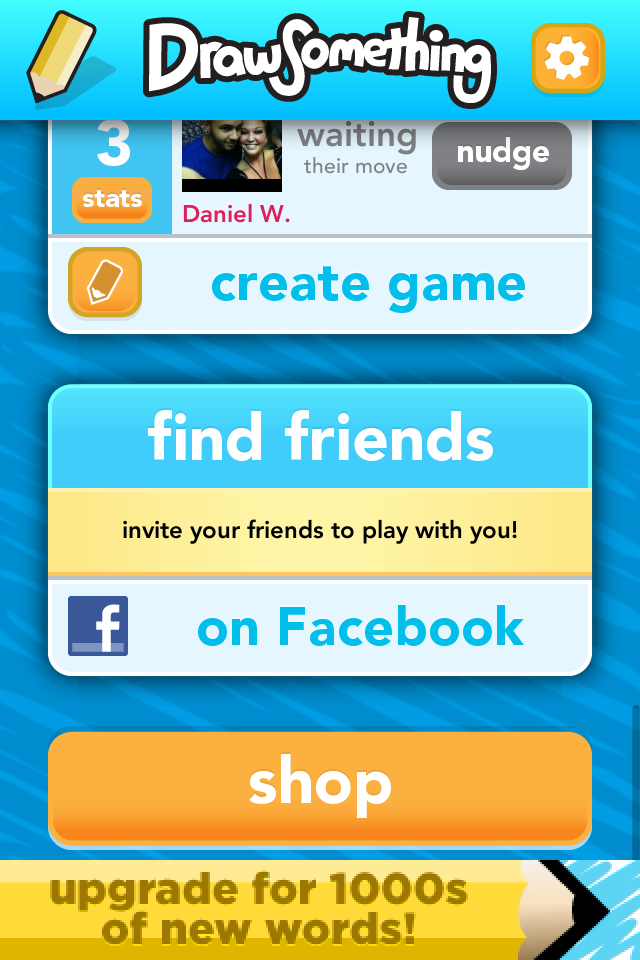640x960 pixels.
Task: Tap the upgrade for 1000s of new words banner
Action: tap(320, 910)
